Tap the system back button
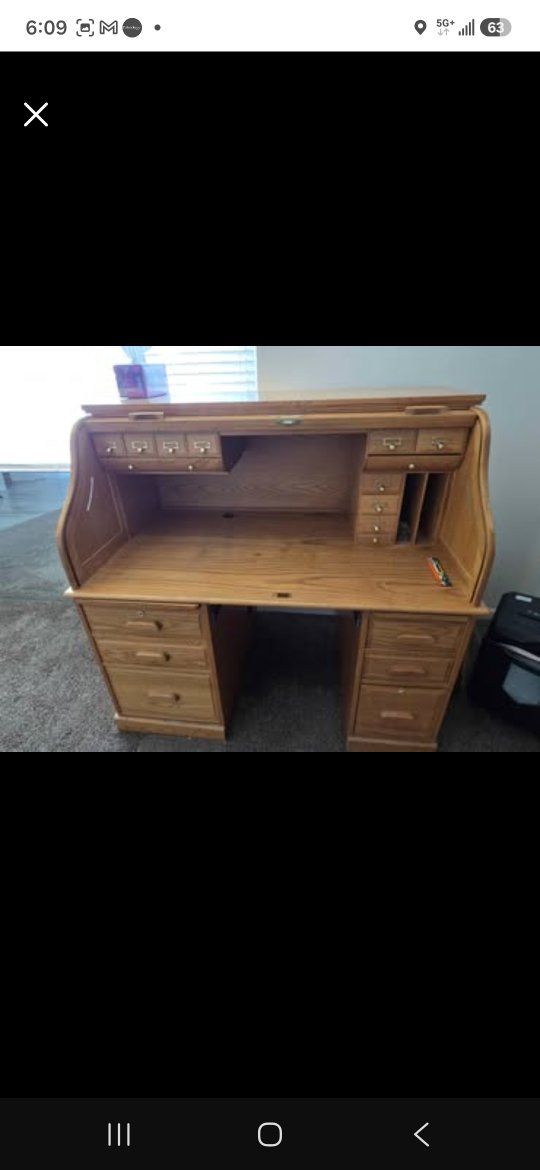 (421, 1134)
